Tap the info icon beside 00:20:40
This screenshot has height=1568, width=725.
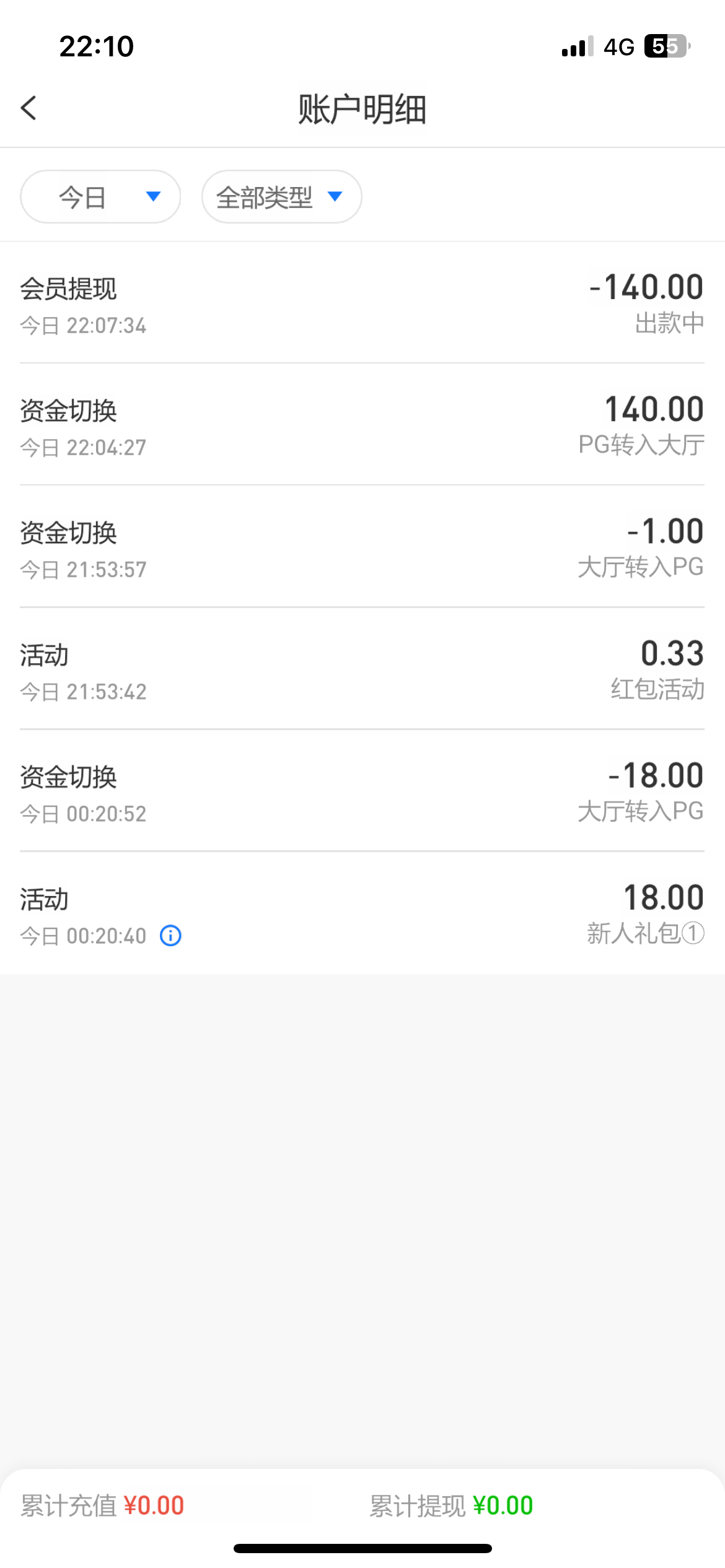(x=171, y=935)
